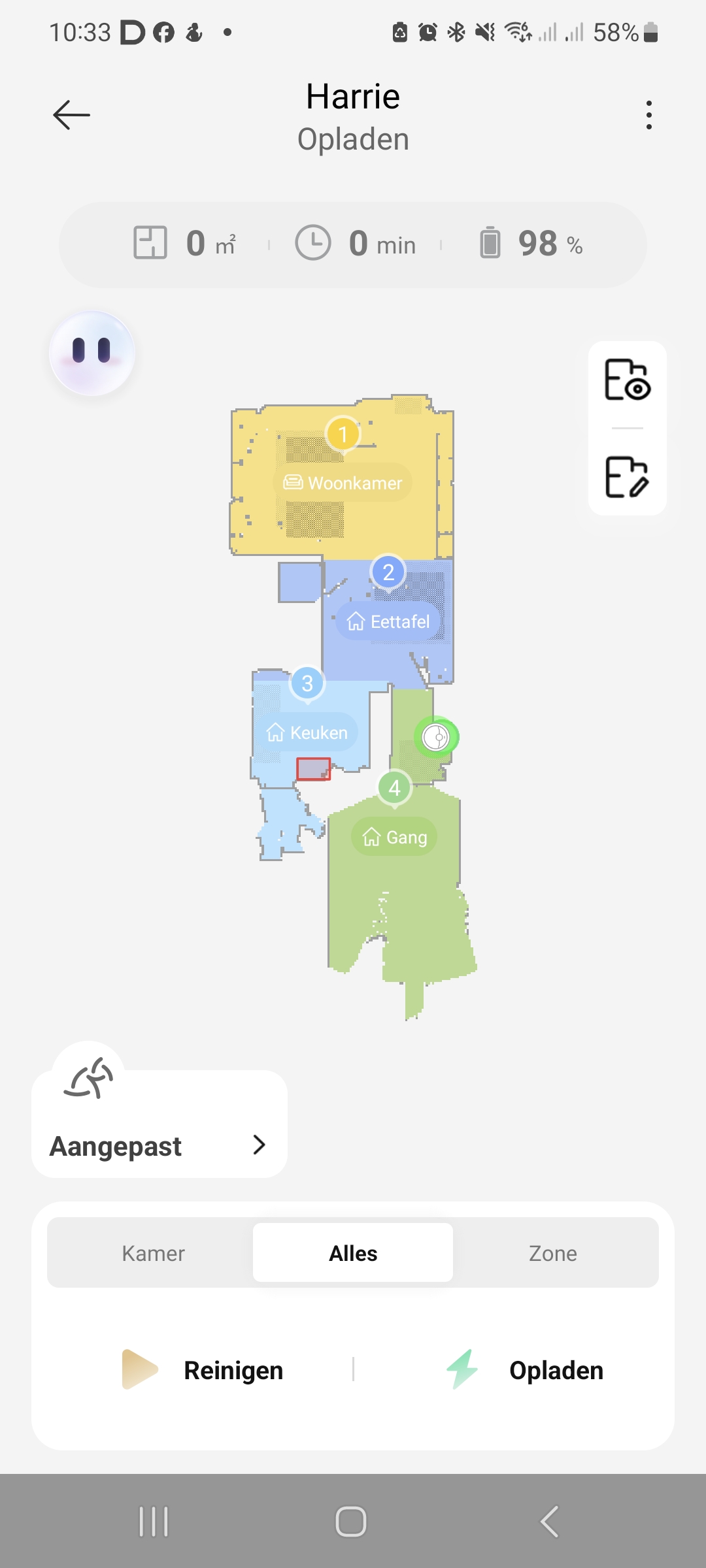Select the Woonkamer room on the map
706x1568 pixels.
[x=343, y=483]
